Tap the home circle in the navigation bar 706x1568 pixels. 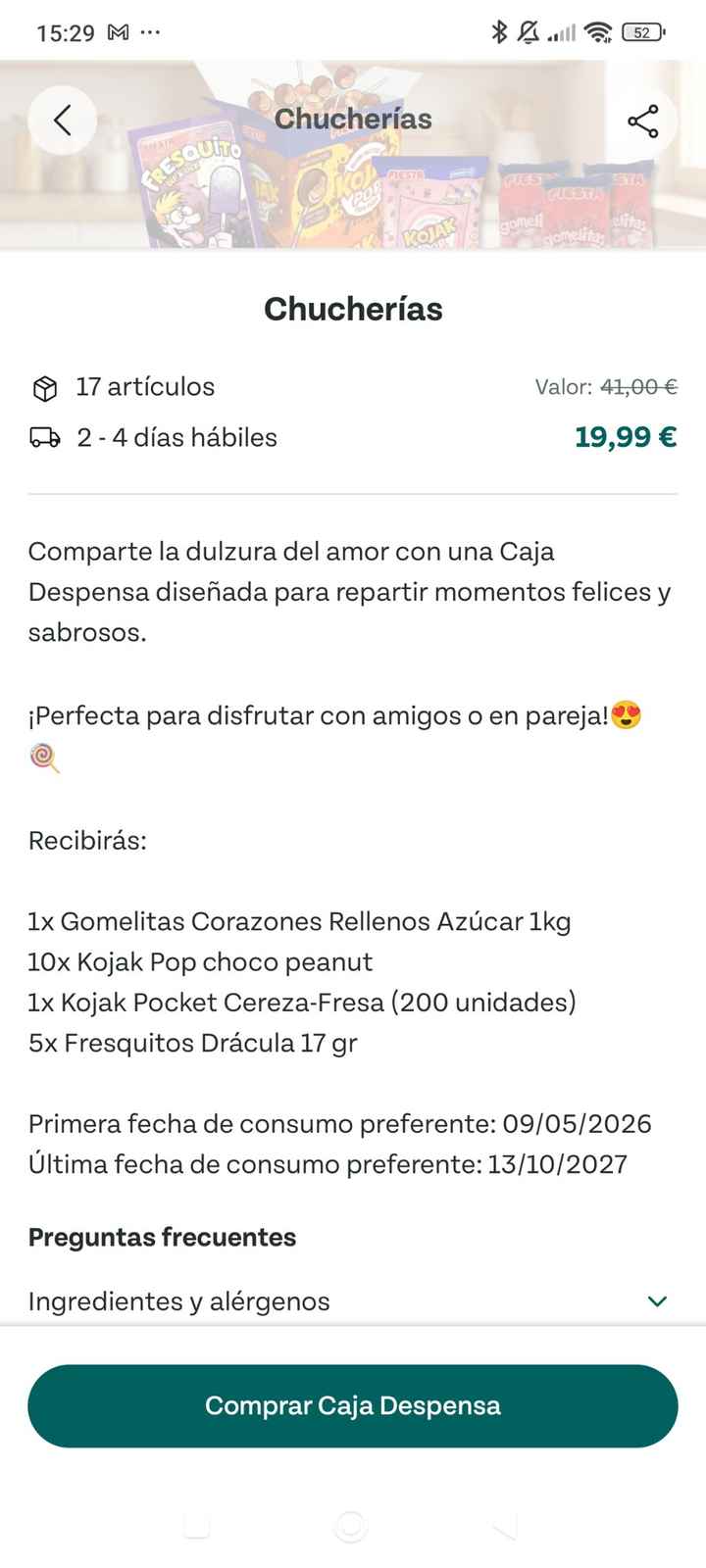point(352,1525)
